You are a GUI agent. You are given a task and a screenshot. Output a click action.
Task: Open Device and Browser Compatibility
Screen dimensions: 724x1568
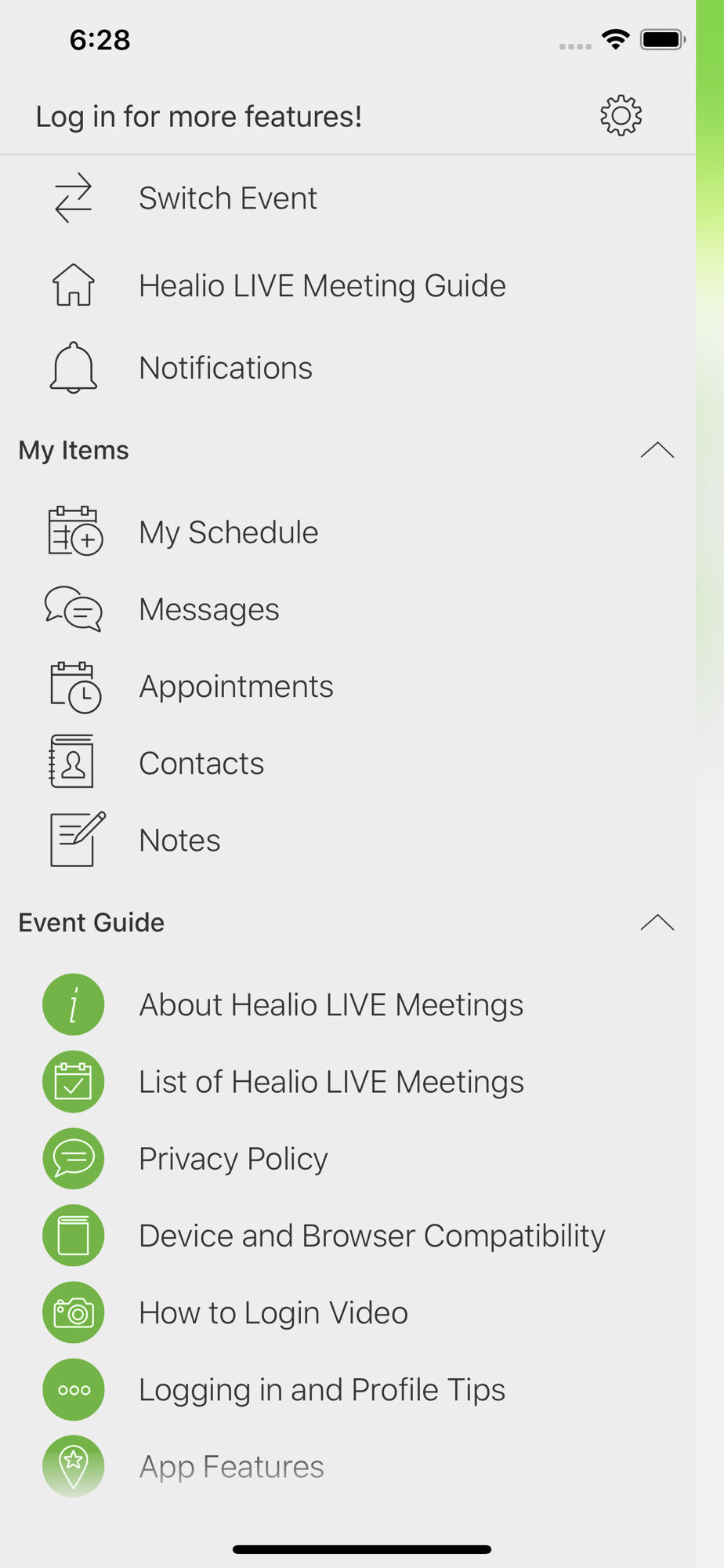pos(348,1236)
